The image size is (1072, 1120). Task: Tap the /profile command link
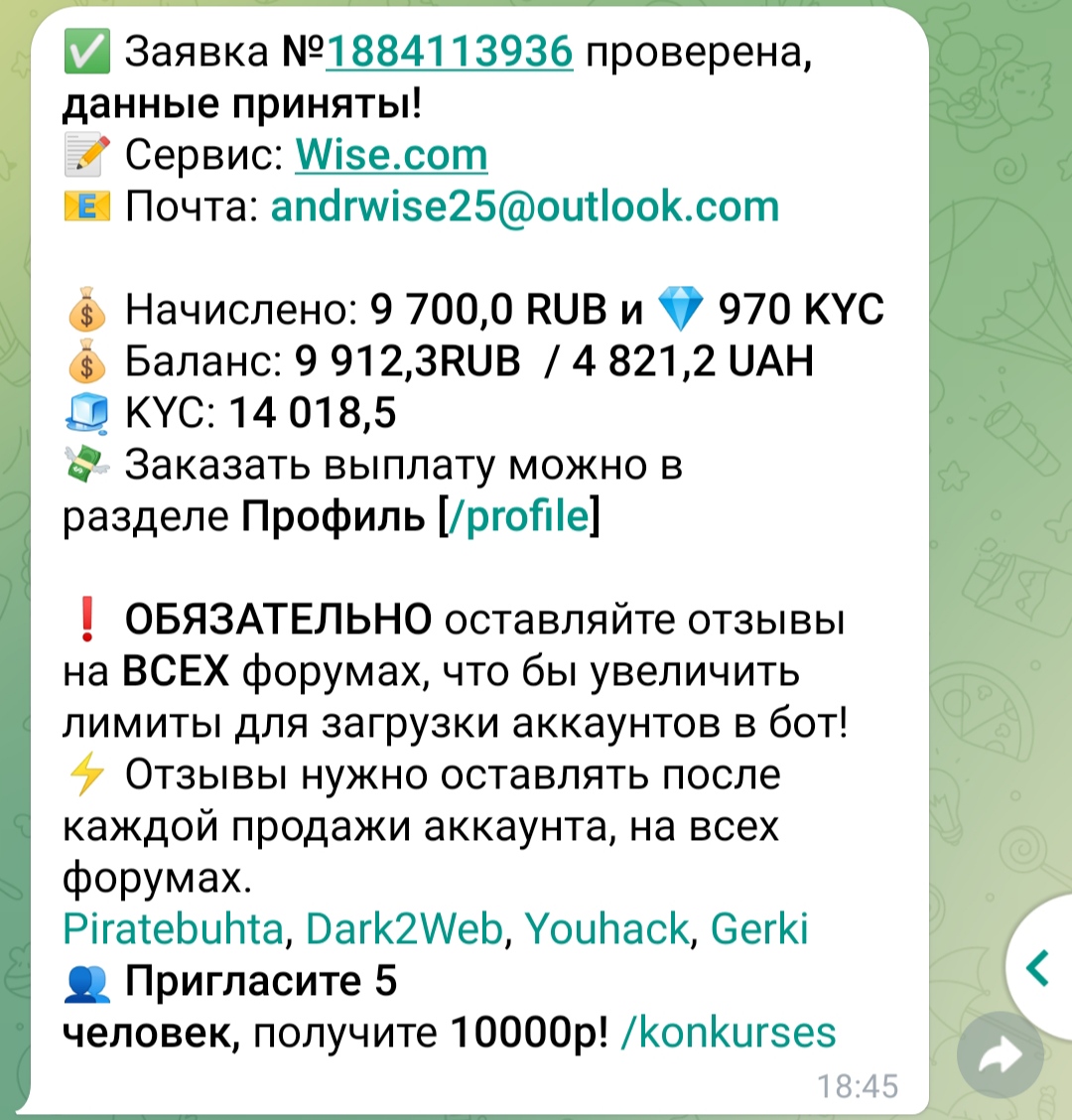(519, 517)
